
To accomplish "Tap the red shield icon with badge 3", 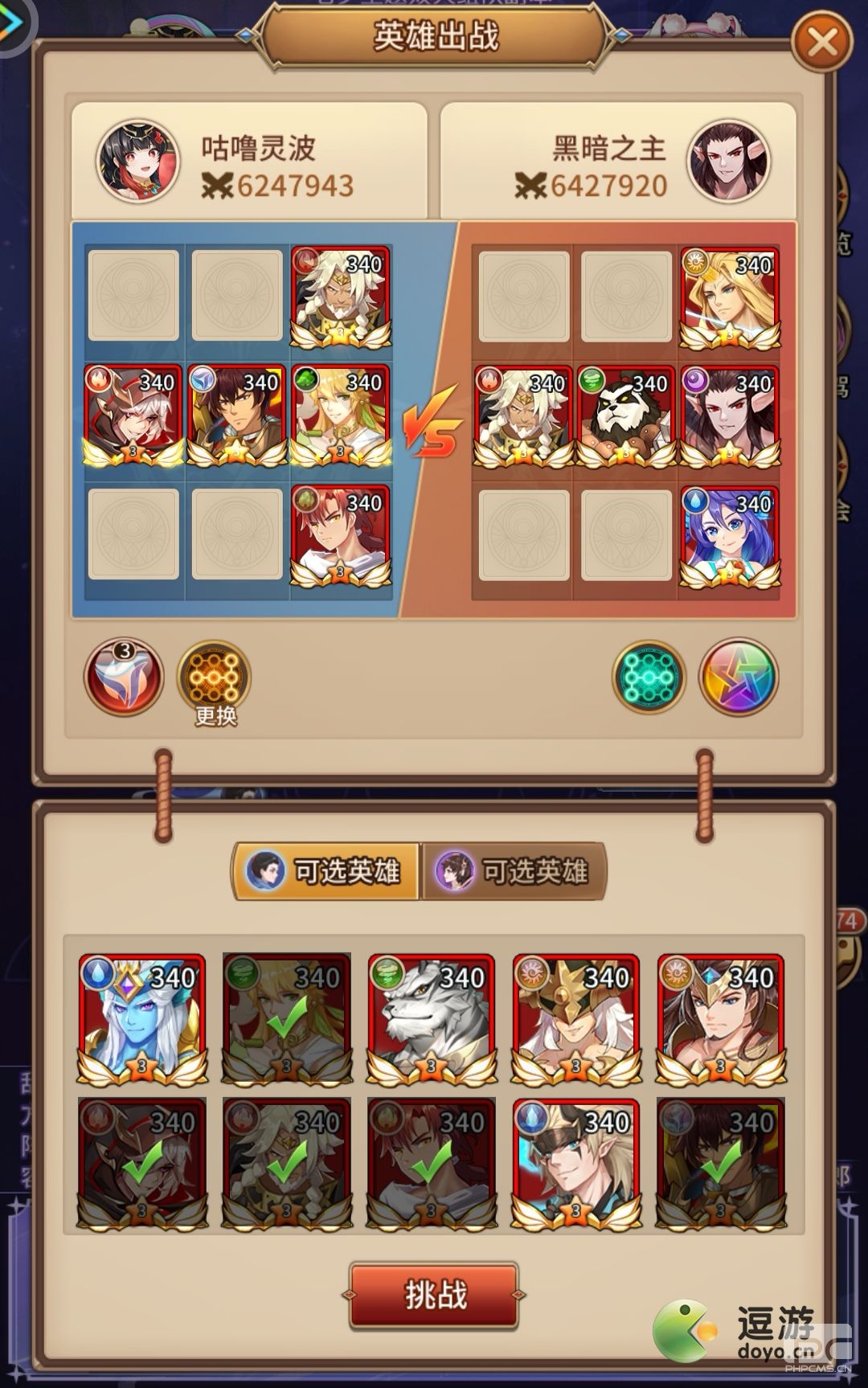I will (x=123, y=677).
